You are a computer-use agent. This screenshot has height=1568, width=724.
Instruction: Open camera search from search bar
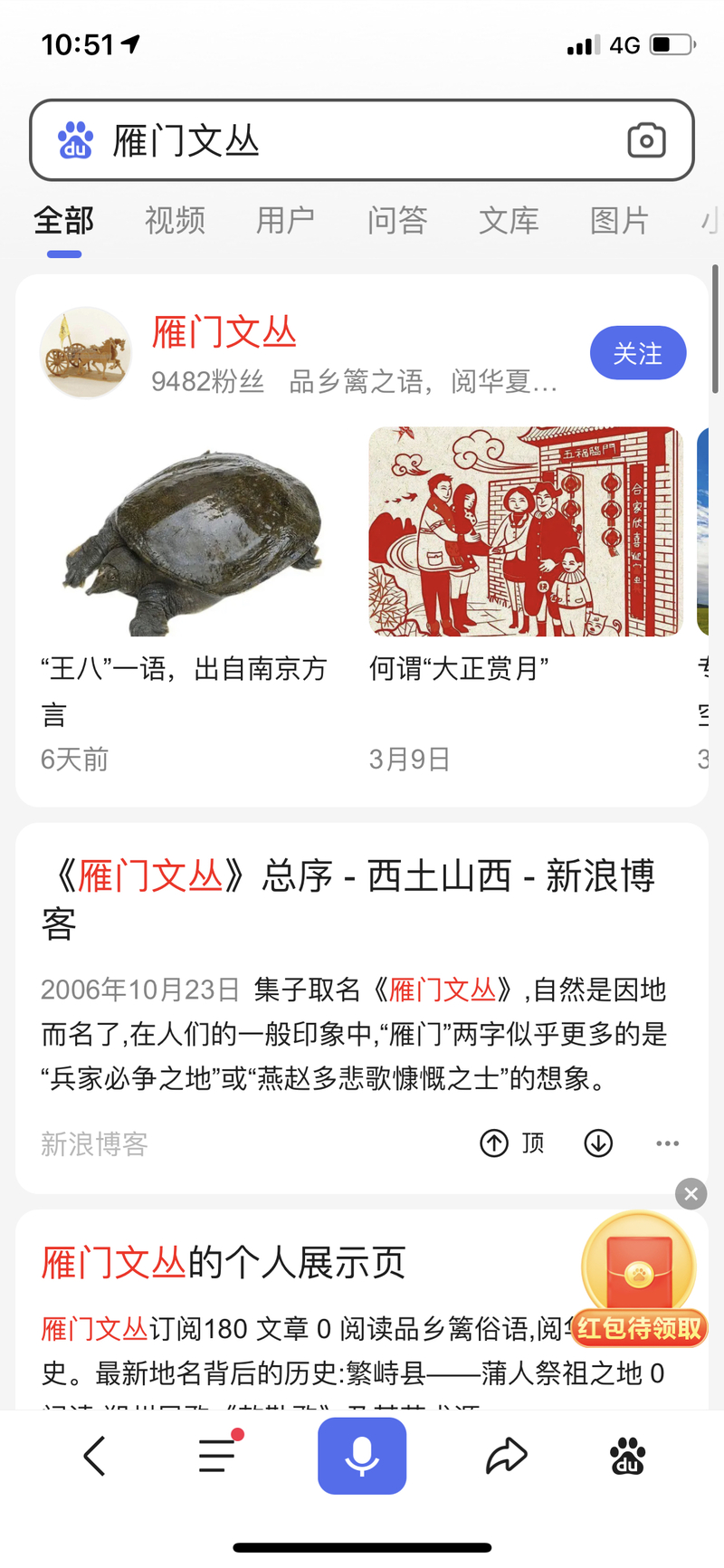coord(646,141)
